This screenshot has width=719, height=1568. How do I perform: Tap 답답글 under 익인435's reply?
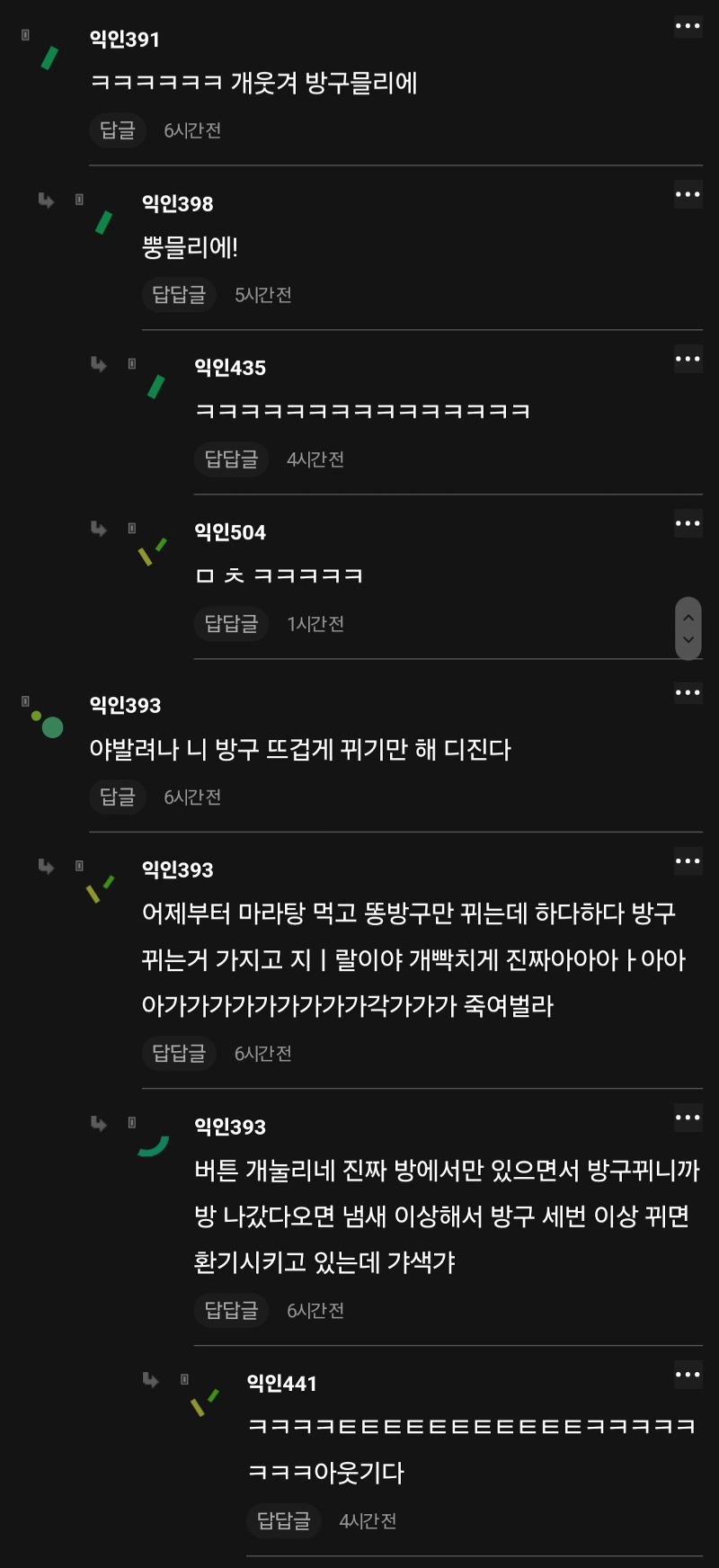231,459
